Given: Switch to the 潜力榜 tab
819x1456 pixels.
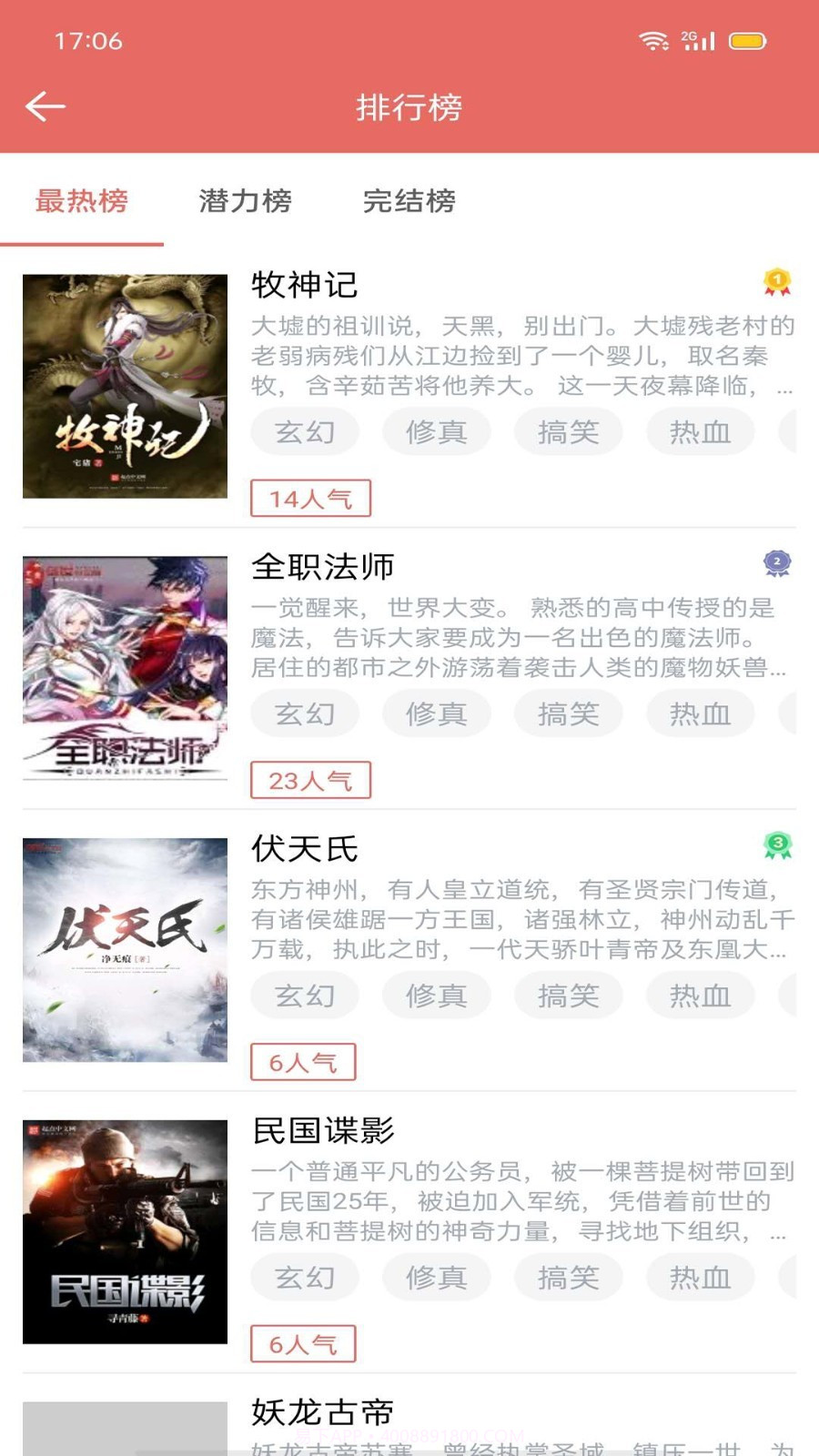Looking at the screenshot, I should point(244,203).
